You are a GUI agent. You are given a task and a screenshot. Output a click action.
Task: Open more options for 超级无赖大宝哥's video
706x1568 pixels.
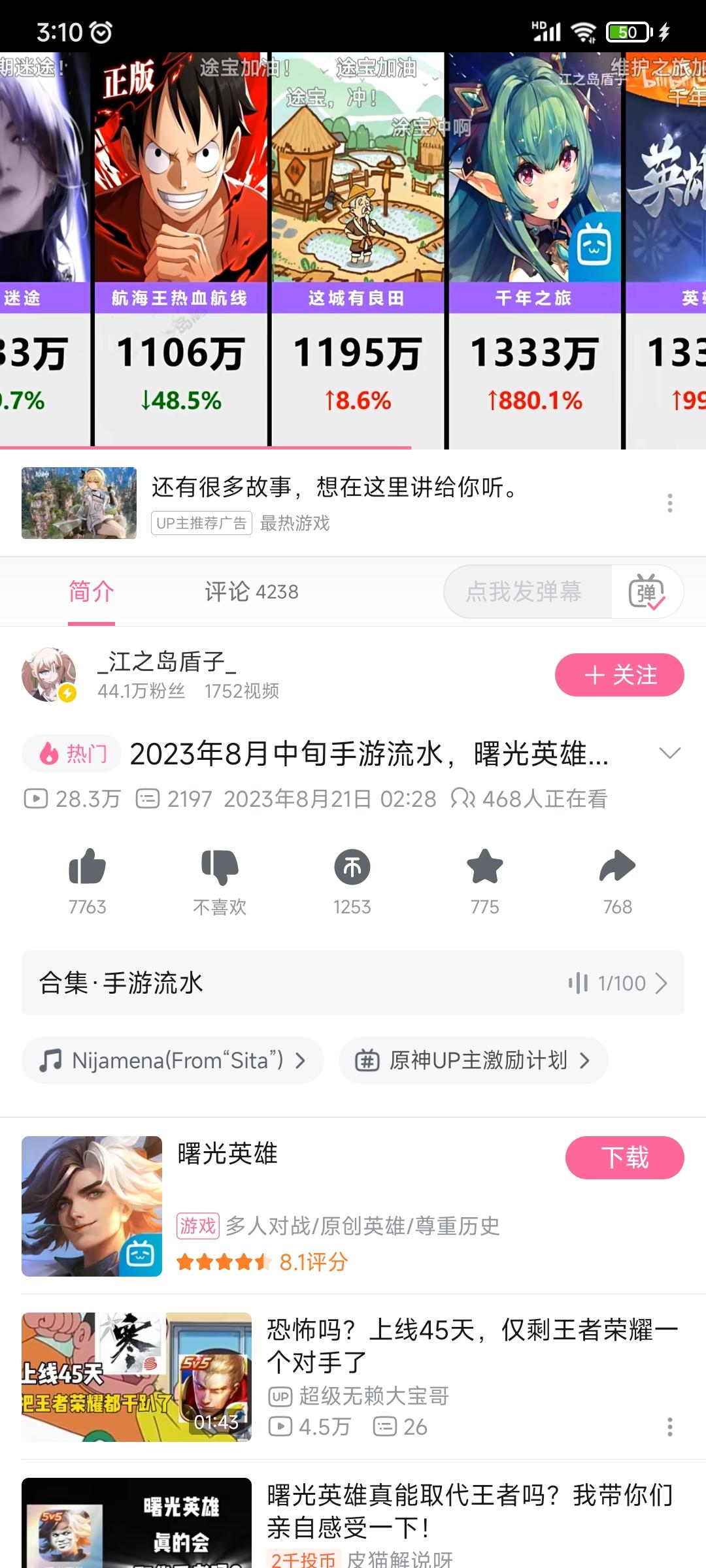coord(669,1427)
